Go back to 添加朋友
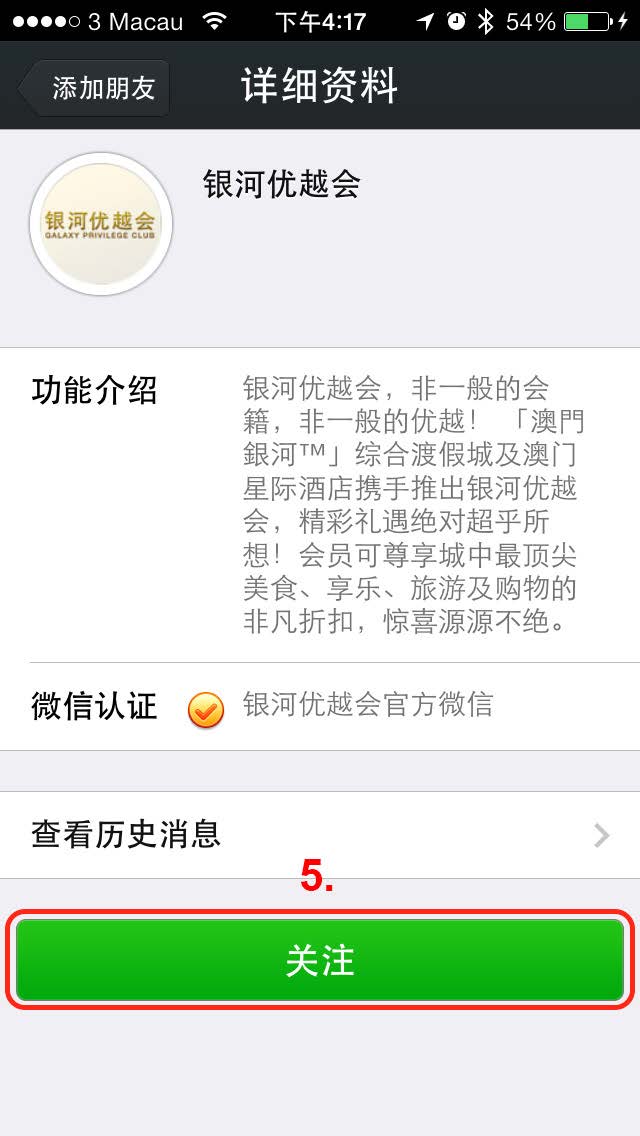The height and width of the screenshot is (1136, 640). [95, 88]
